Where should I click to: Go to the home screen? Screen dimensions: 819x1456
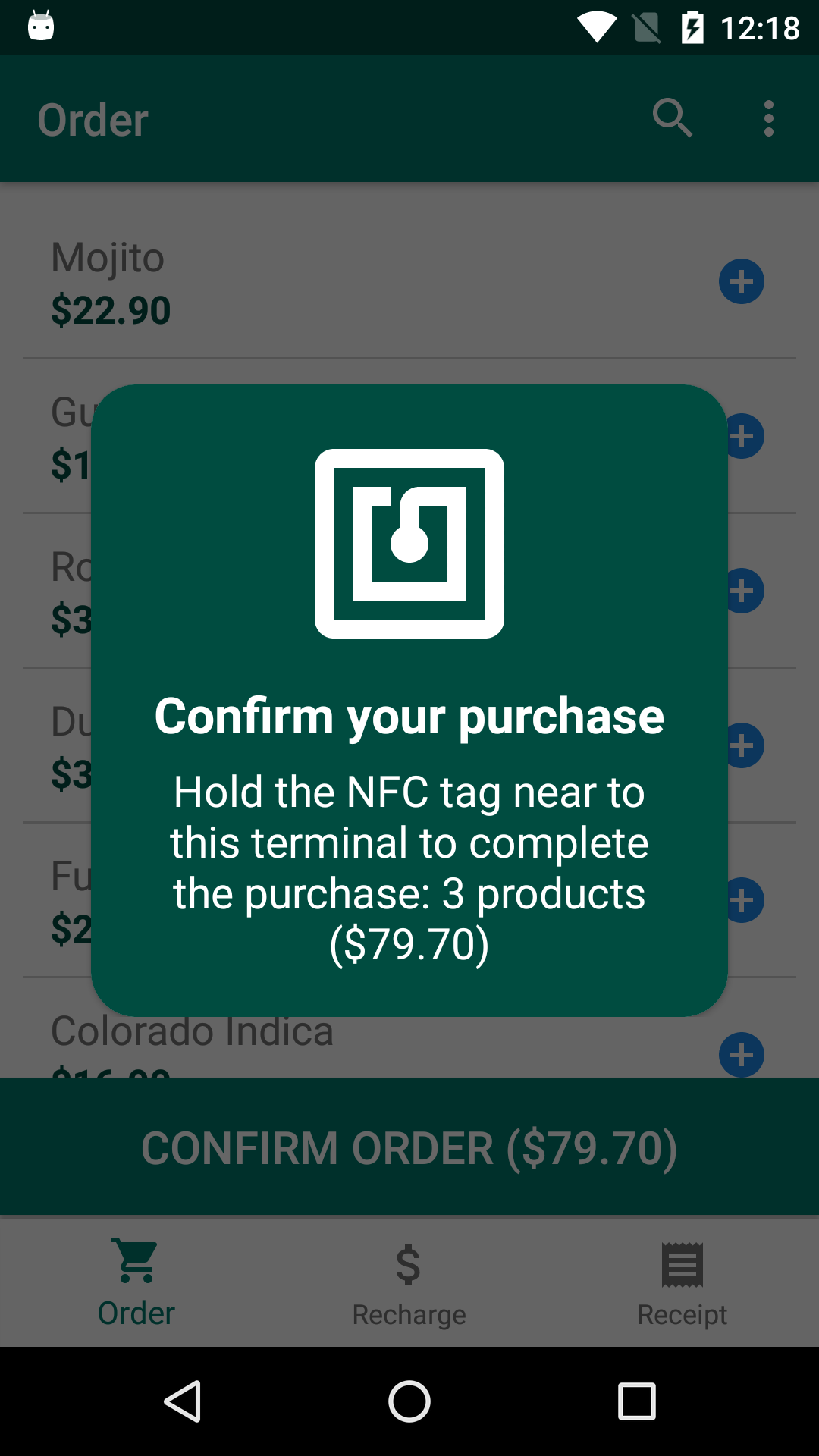coord(409,1401)
